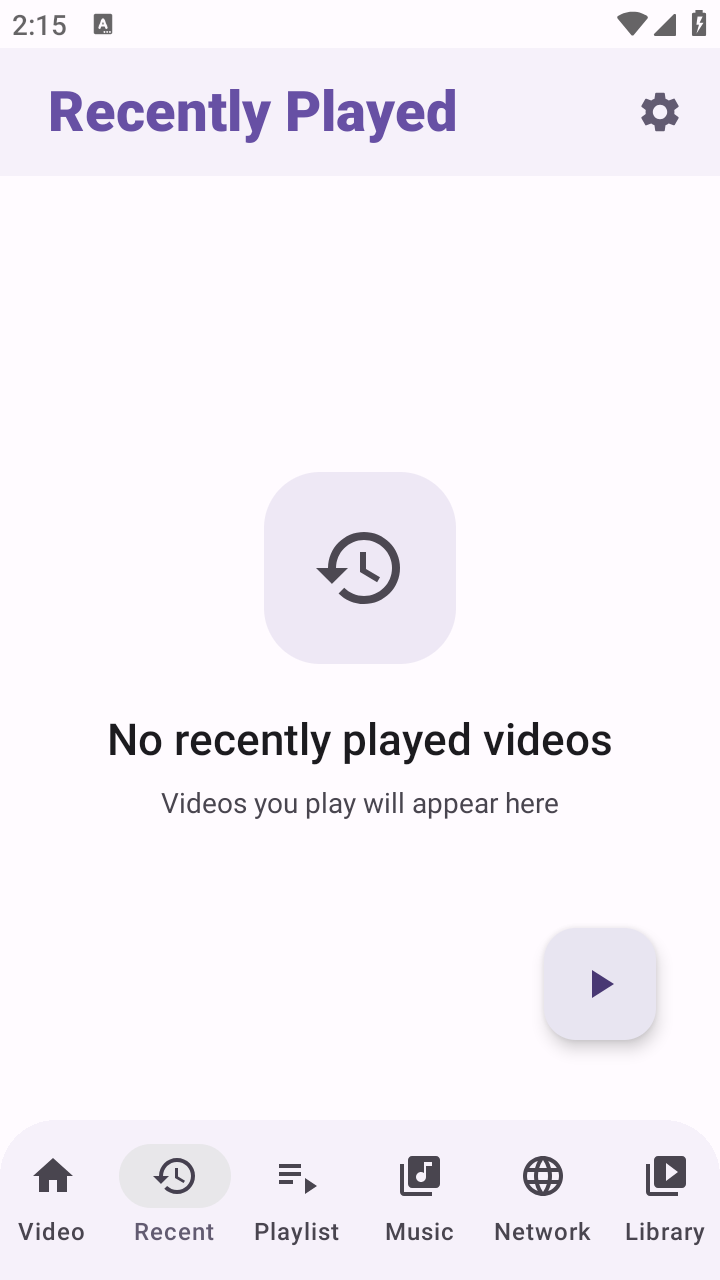Click the Recently Played title
Image resolution: width=720 pixels, height=1280 pixels.
pyautogui.click(x=252, y=111)
